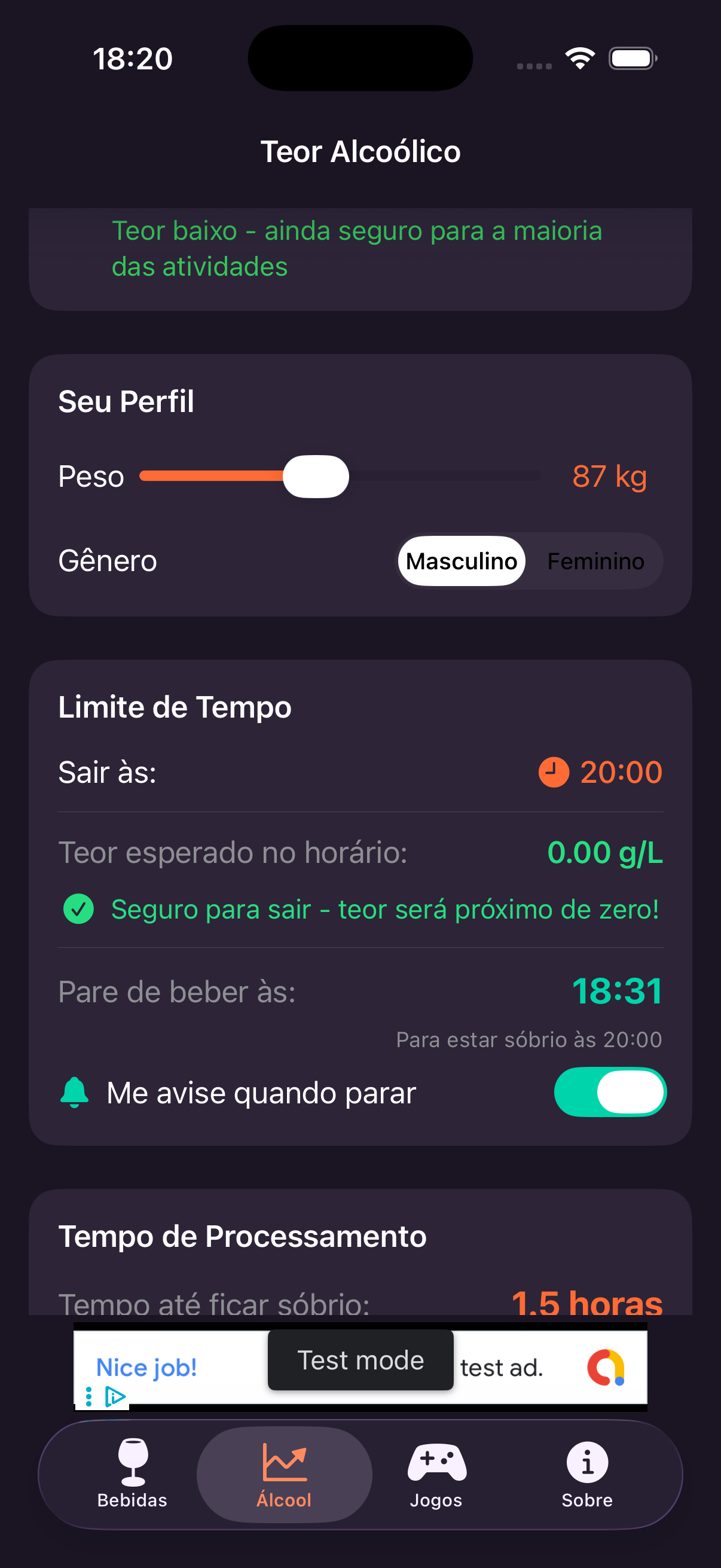Screen dimensions: 721x1568
Task: Click the "Nice job!" ad link
Action: point(145,1366)
